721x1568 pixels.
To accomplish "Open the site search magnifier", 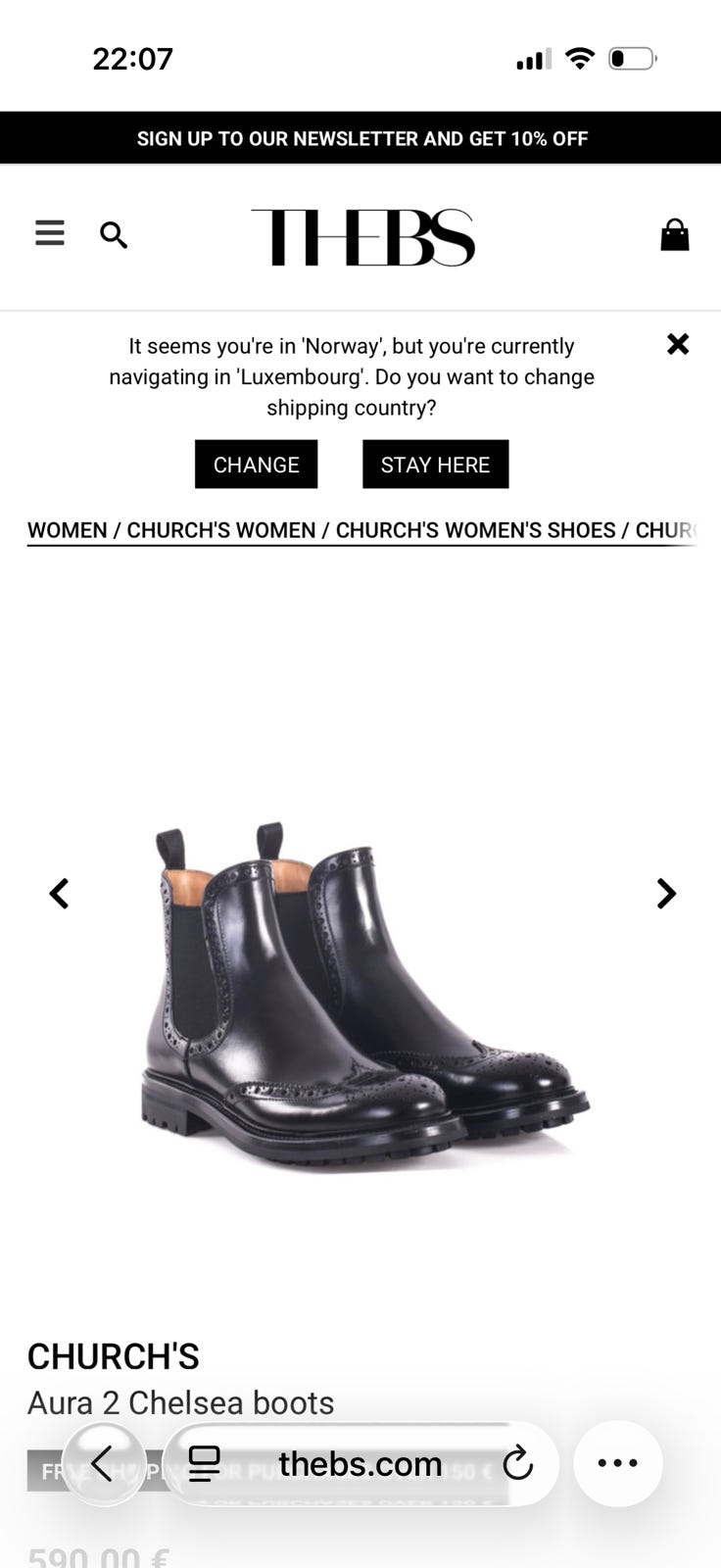I will pyautogui.click(x=114, y=235).
